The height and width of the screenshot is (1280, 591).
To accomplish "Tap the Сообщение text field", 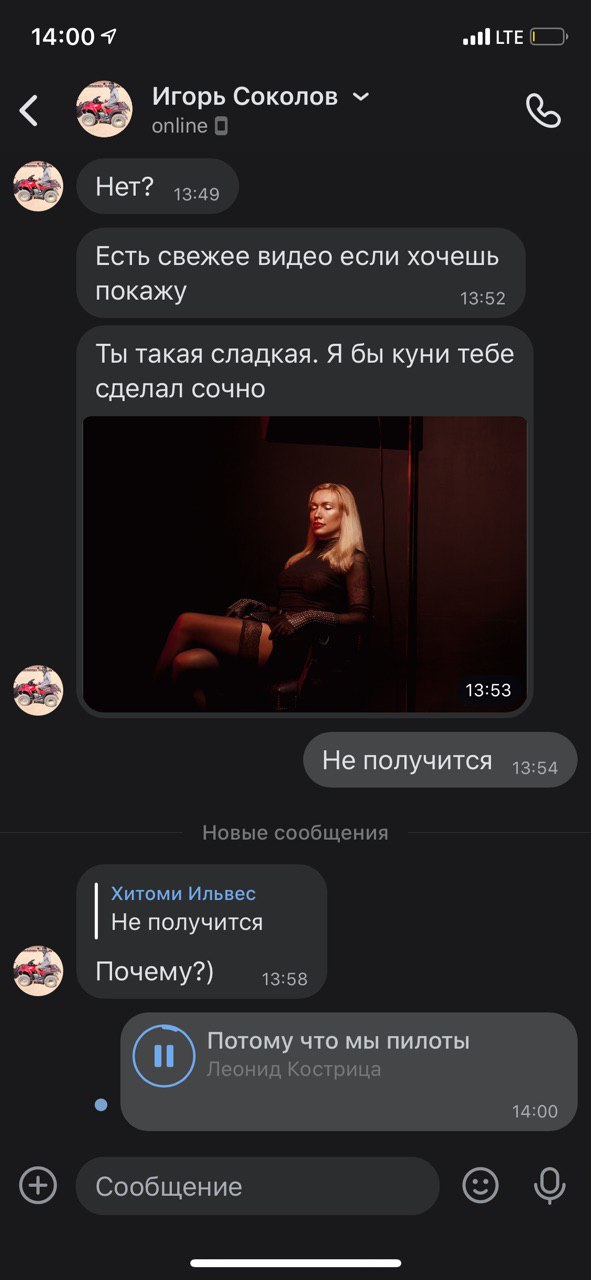I will tap(258, 1186).
